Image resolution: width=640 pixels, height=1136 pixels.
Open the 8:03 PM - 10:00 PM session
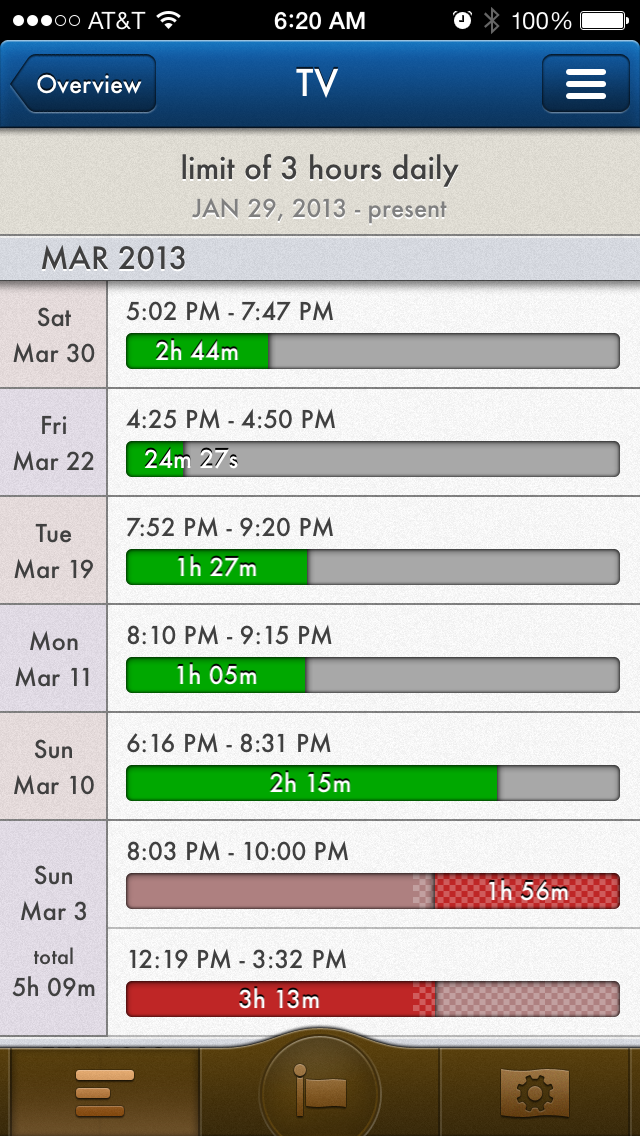coord(373,874)
